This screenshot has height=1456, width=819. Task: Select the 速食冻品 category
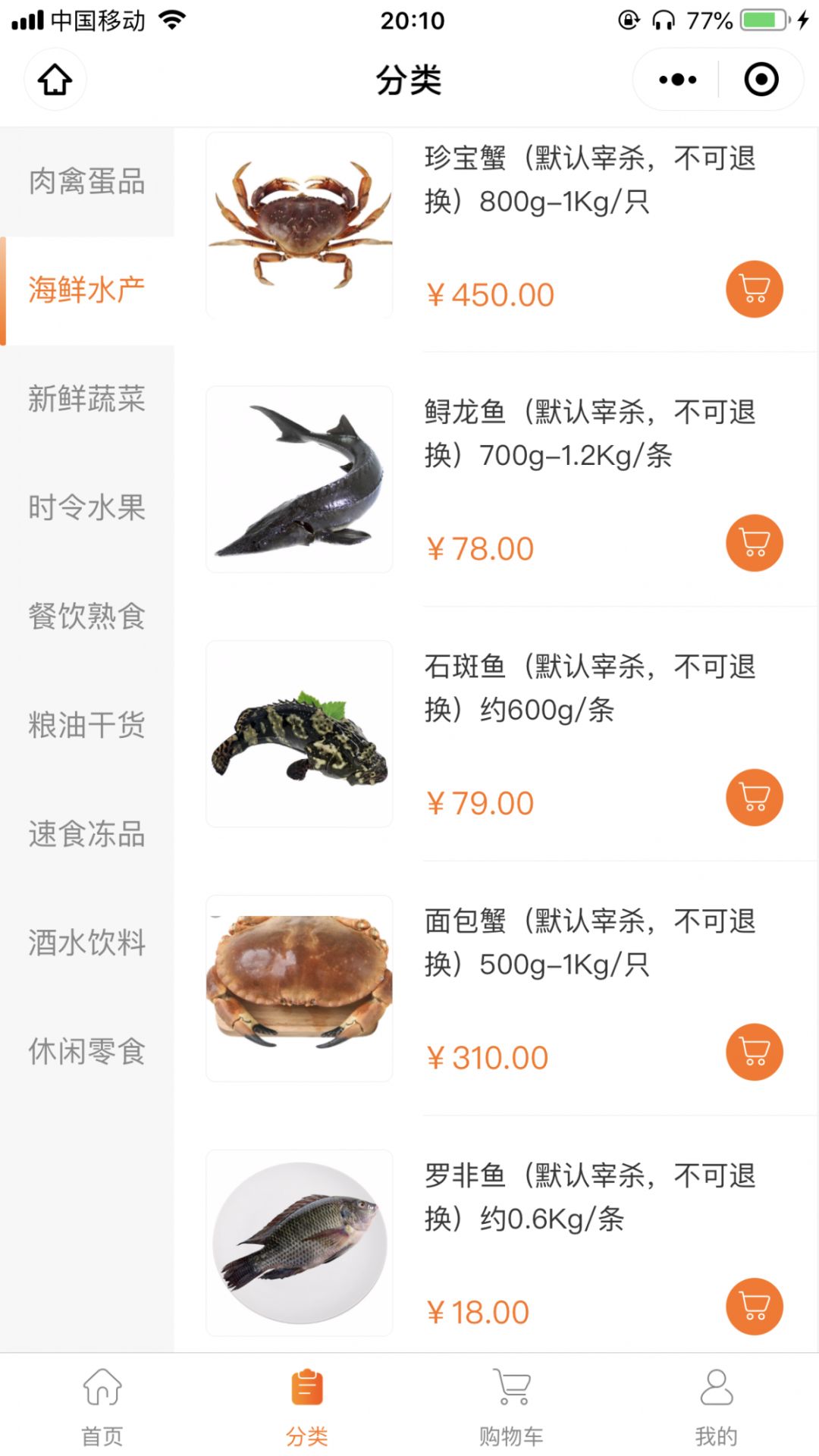[87, 833]
